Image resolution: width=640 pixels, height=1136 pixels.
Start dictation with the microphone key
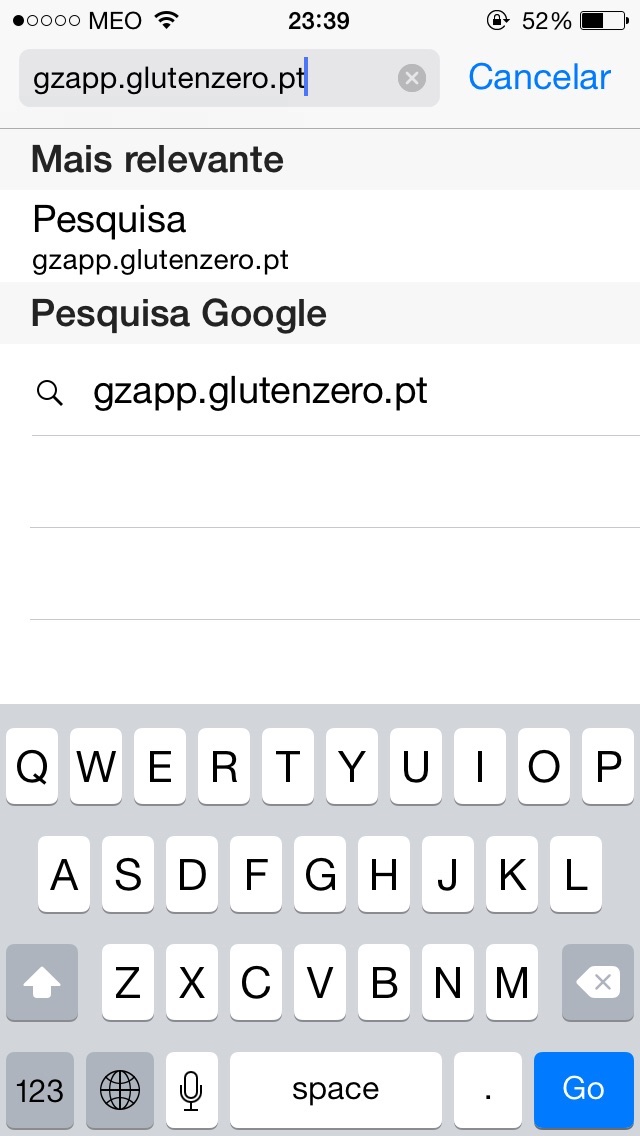point(191,1090)
